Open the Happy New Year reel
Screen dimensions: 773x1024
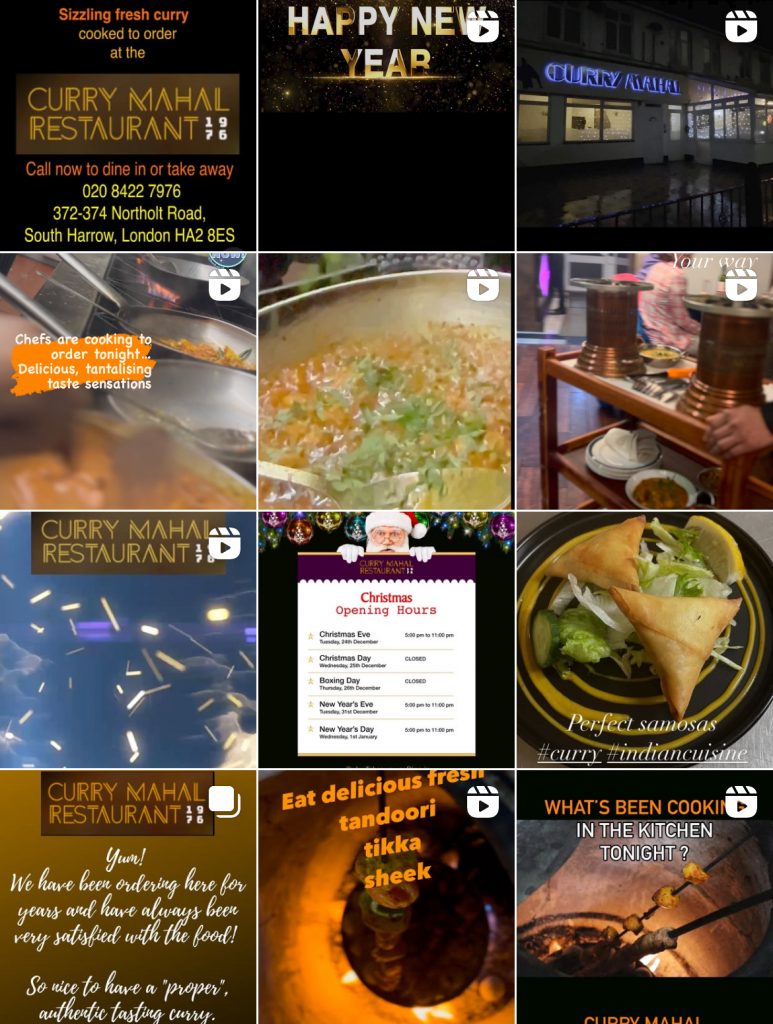click(386, 125)
